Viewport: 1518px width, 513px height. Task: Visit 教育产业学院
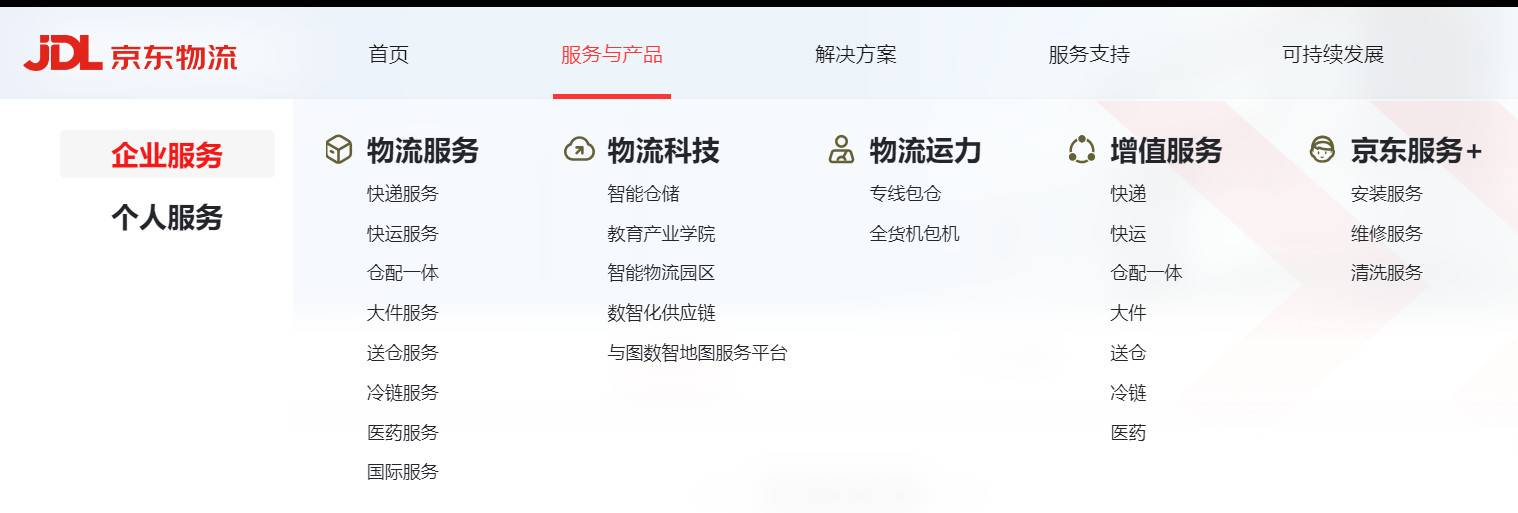[x=661, y=234]
